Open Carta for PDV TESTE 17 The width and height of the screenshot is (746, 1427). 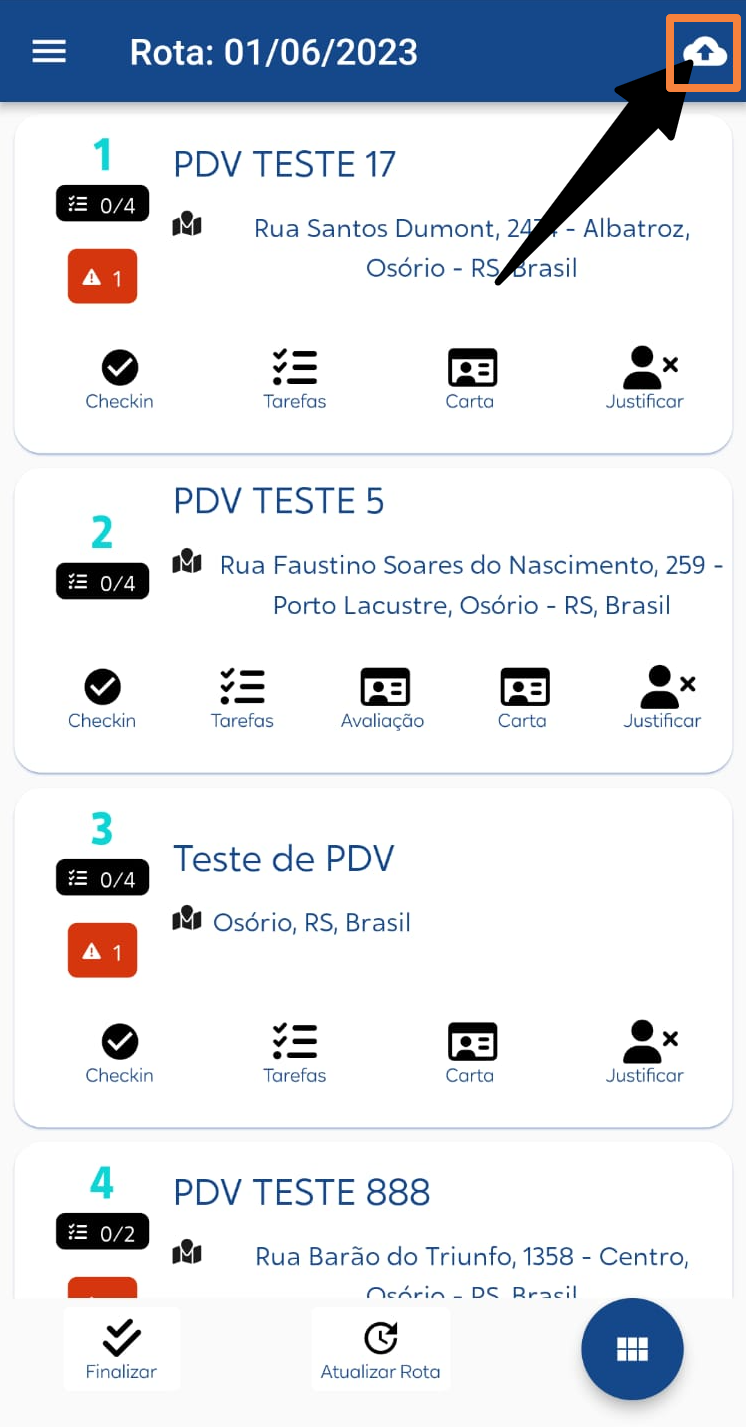click(x=471, y=380)
